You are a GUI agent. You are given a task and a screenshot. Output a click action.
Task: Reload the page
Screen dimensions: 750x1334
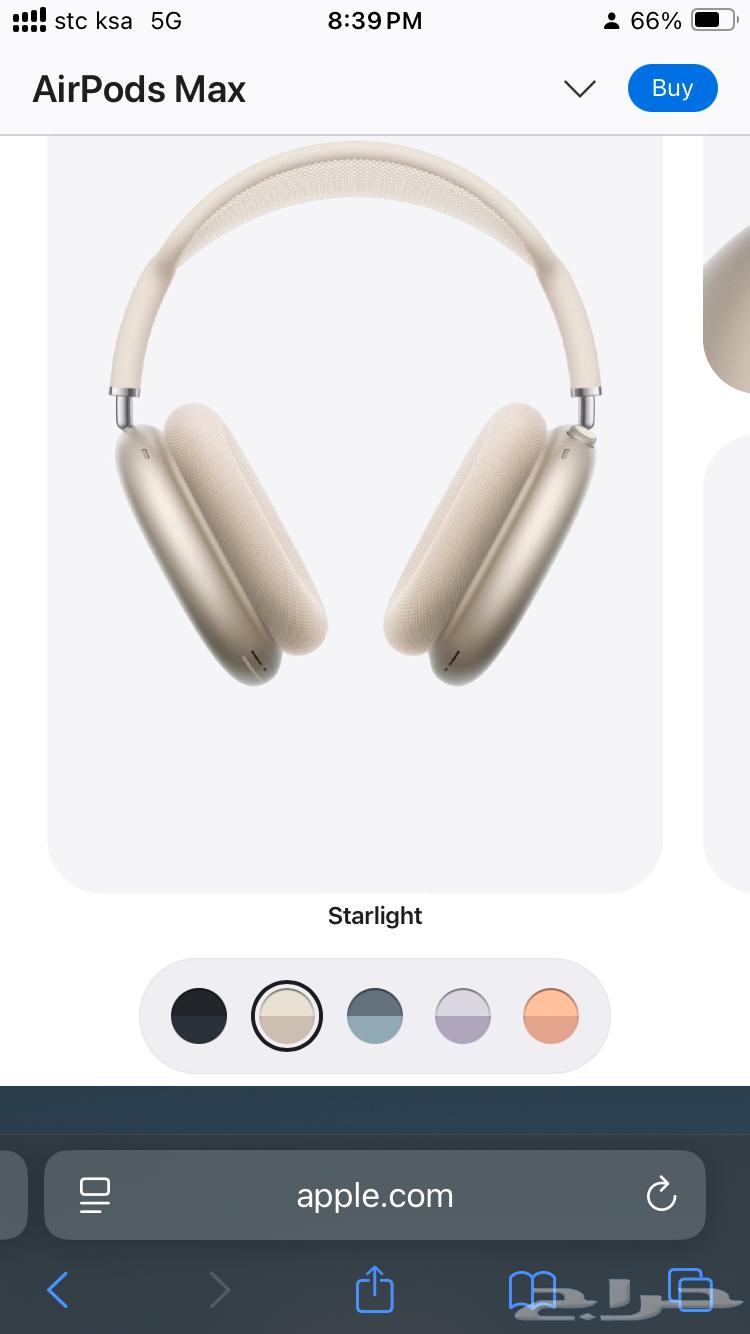661,1195
